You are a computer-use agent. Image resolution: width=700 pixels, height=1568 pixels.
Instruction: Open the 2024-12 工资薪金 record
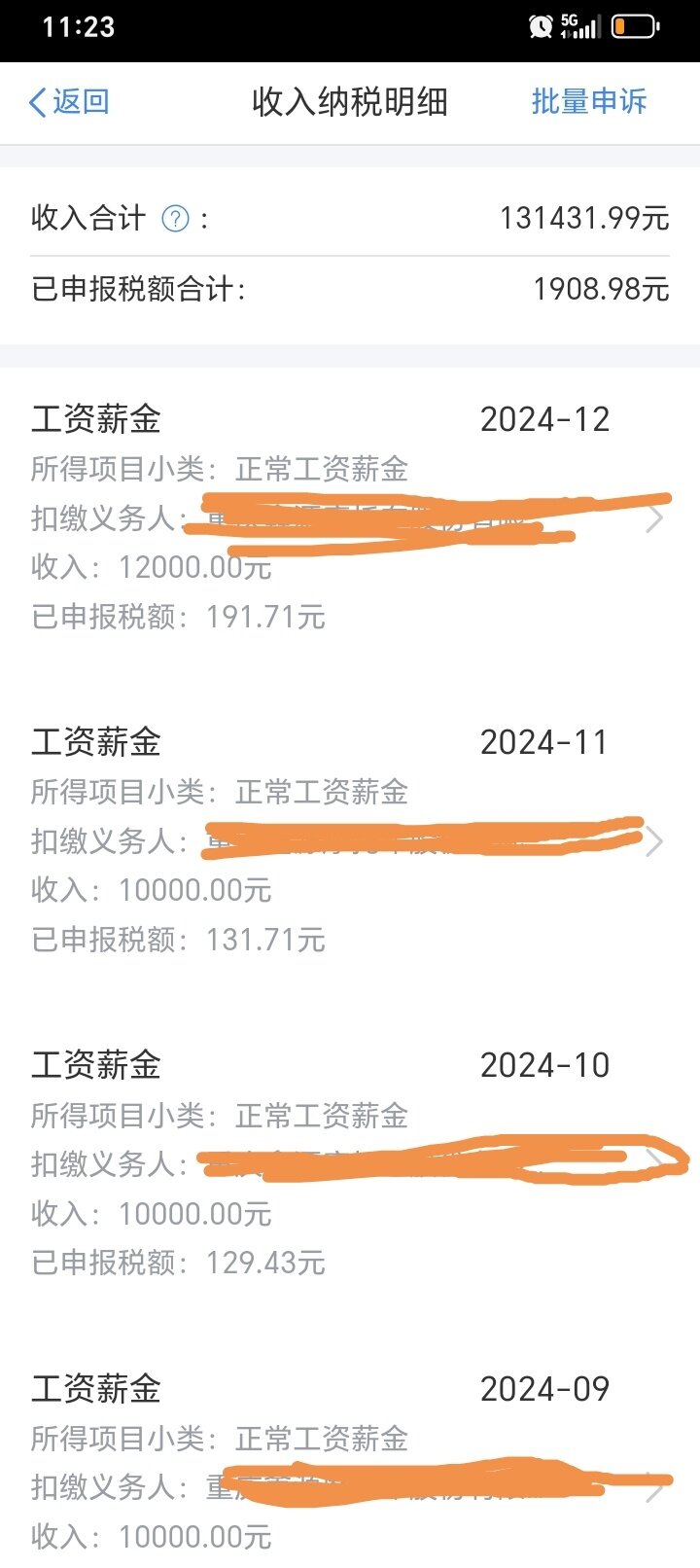click(350, 517)
